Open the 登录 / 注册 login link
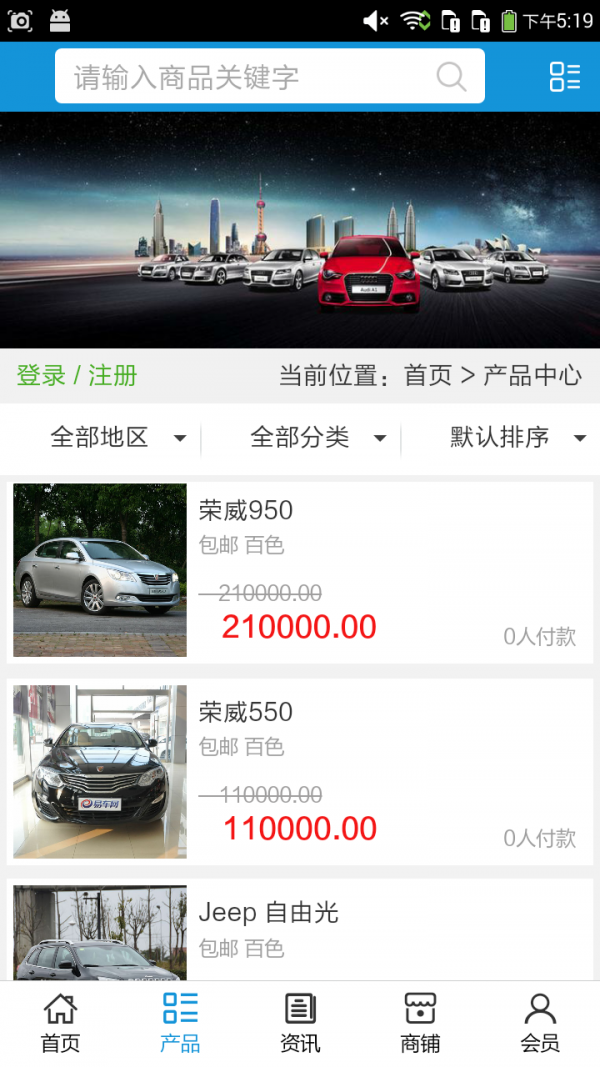The width and height of the screenshot is (600, 1067). 77,376
